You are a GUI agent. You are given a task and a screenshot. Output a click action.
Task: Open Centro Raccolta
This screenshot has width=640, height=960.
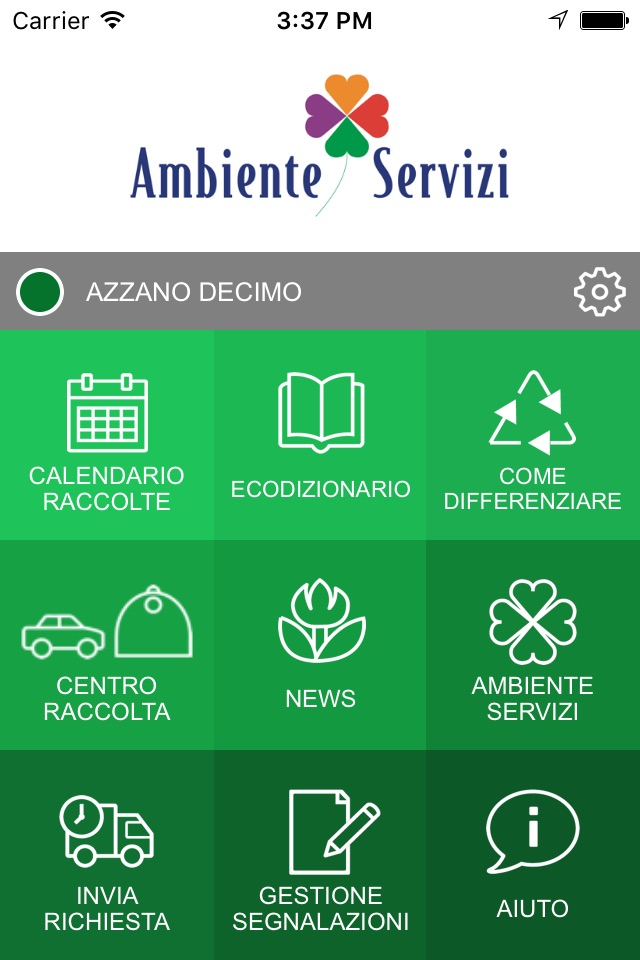point(107,645)
